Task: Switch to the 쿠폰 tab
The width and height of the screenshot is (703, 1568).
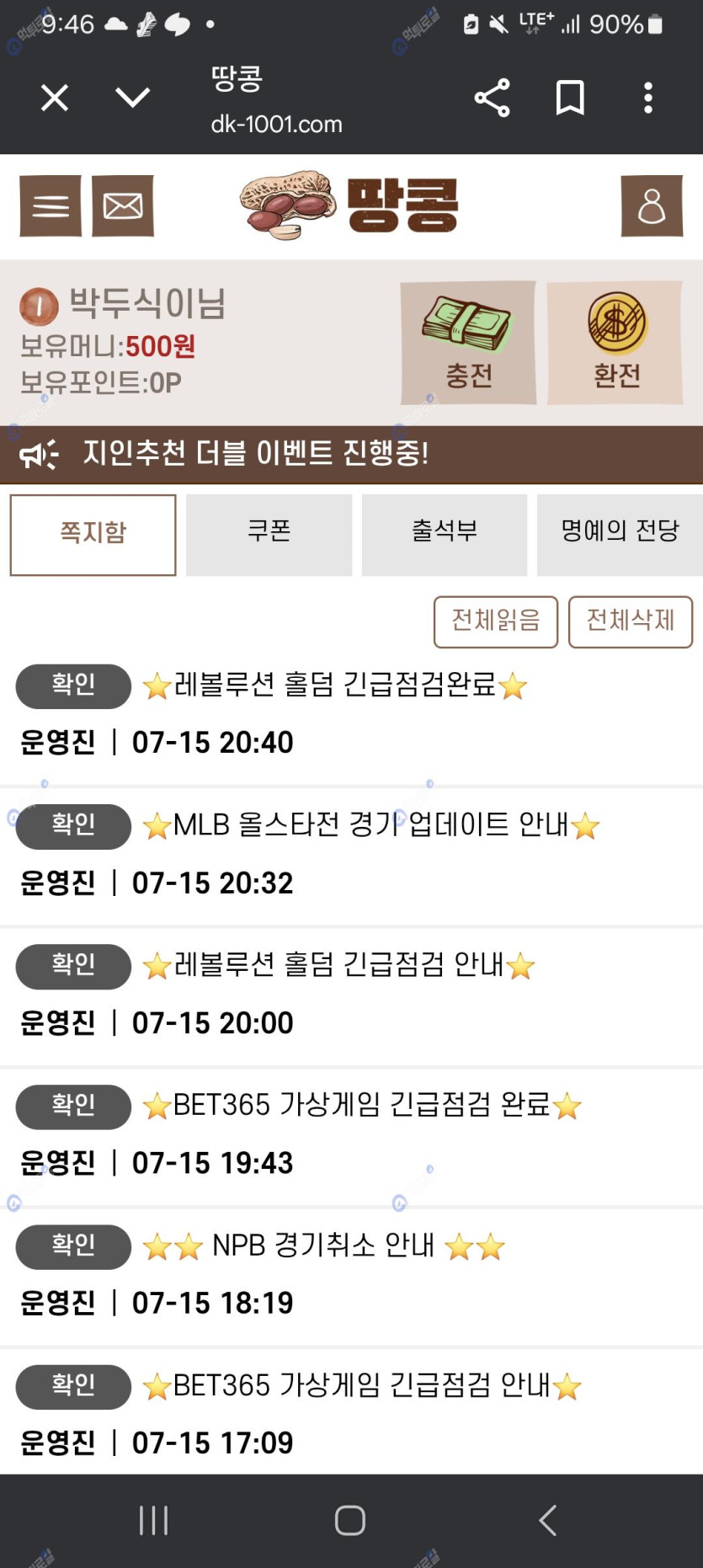Action: 269,535
